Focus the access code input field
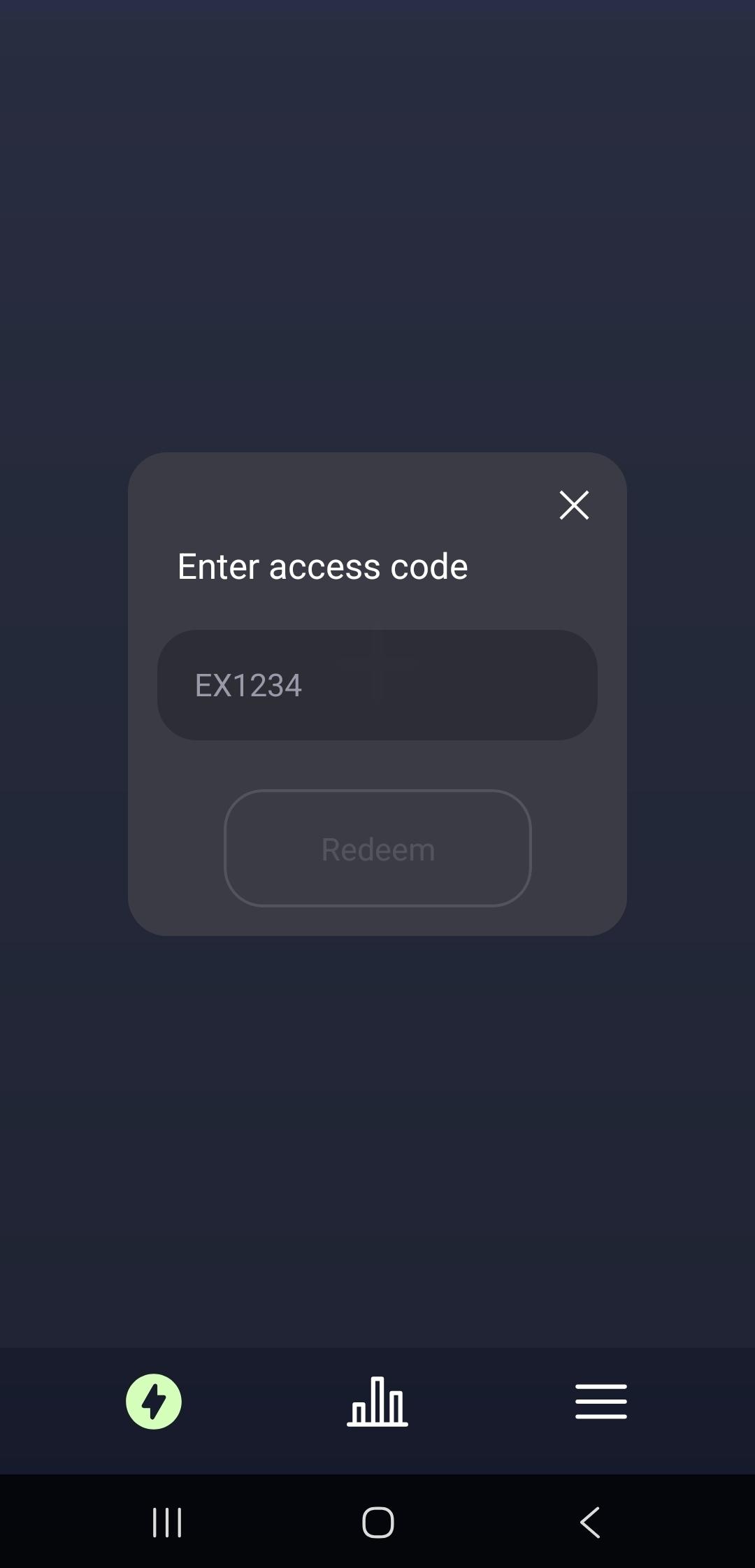Image resolution: width=755 pixels, height=1568 pixels. pyautogui.click(x=377, y=685)
